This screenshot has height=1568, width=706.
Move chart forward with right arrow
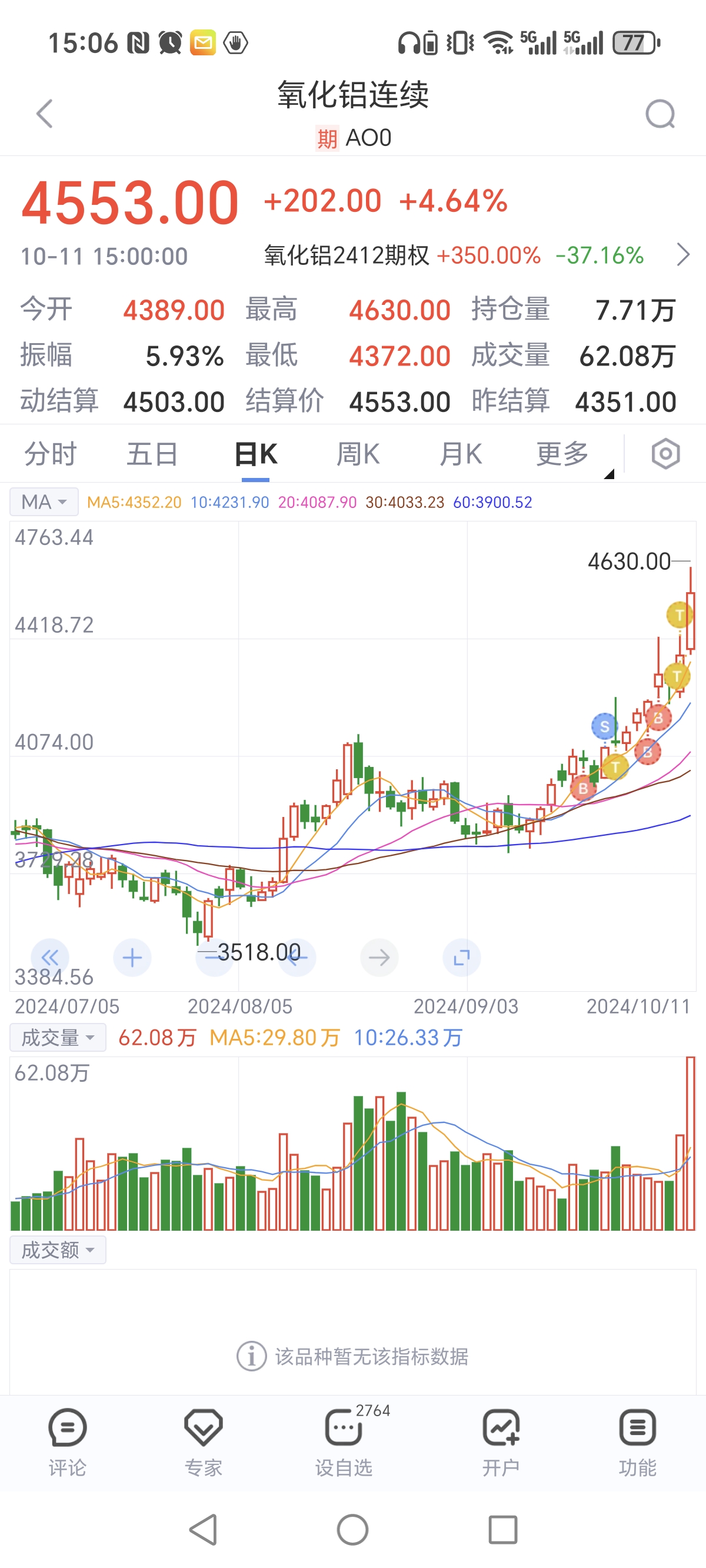click(x=379, y=958)
